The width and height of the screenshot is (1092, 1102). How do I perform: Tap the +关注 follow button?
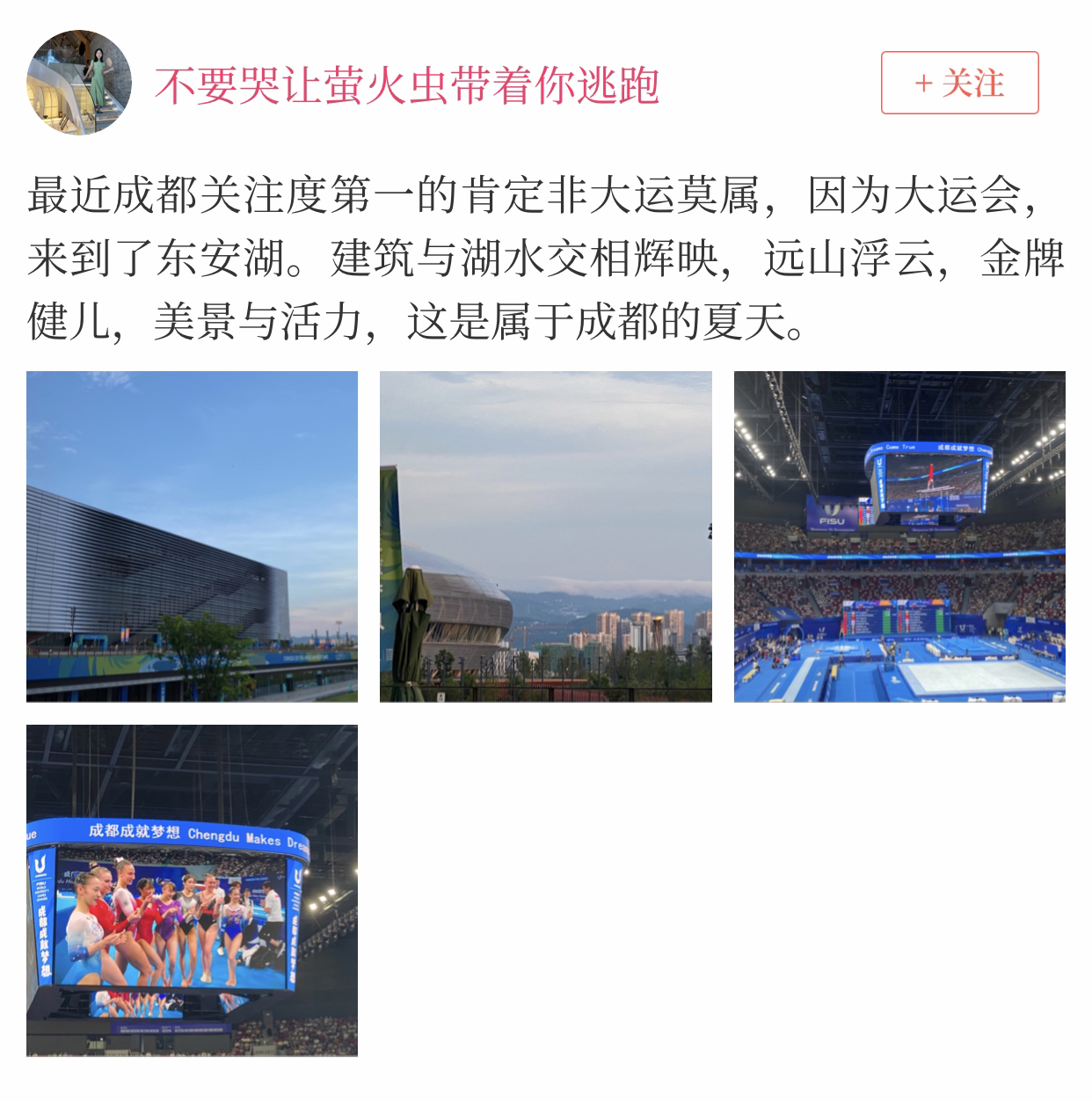pyautogui.click(x=959, y=83)
